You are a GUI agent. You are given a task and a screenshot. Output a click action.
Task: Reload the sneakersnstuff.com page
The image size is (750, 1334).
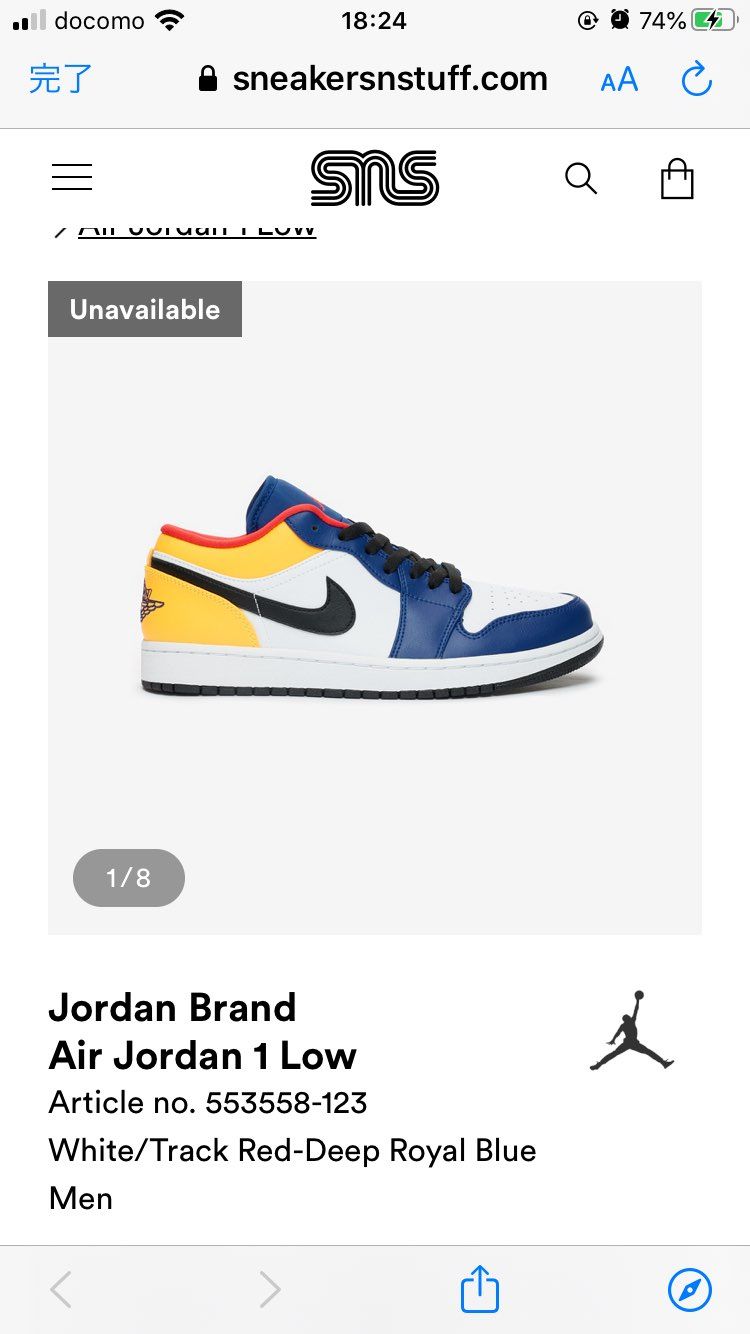[x=696, y=79]
